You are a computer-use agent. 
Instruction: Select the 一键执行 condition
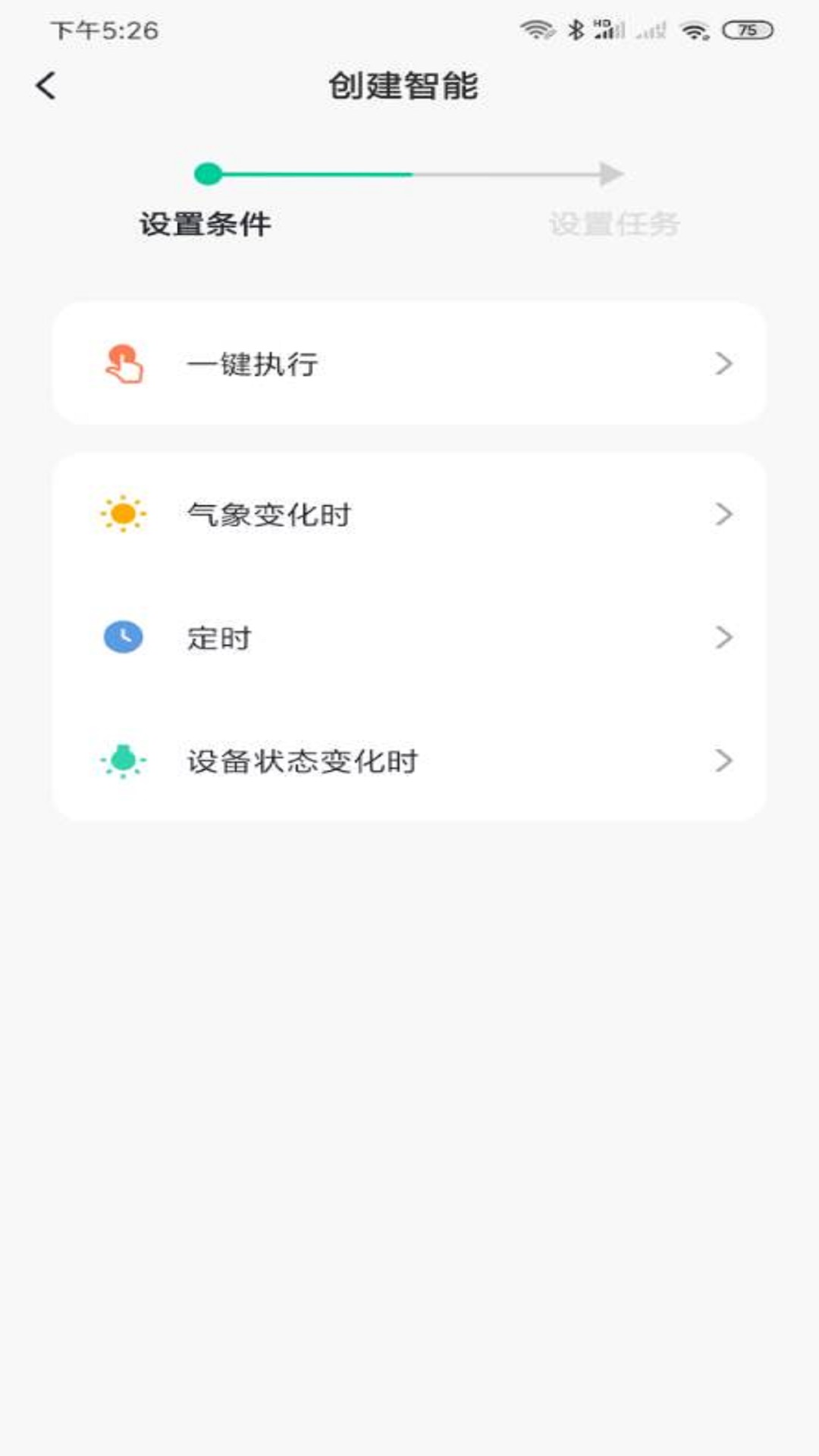click(x=409, y=363)
